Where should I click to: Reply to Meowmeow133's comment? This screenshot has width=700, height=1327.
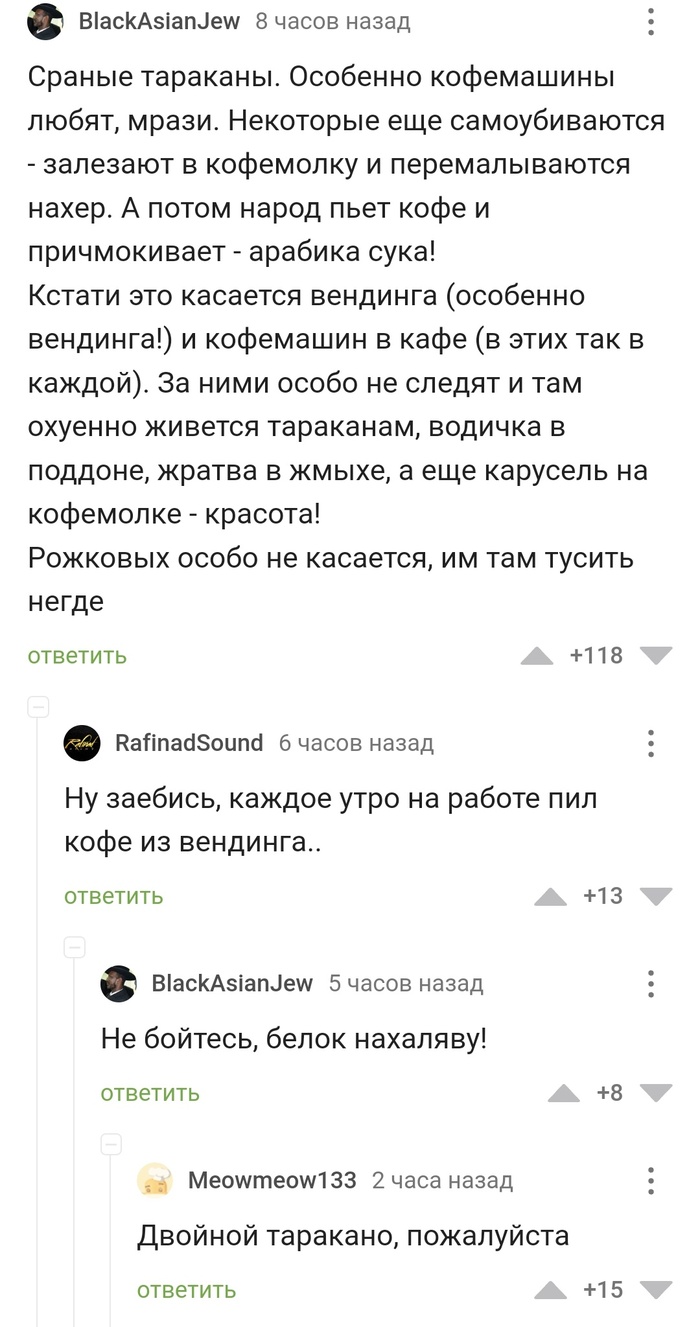pos(186,1290)
